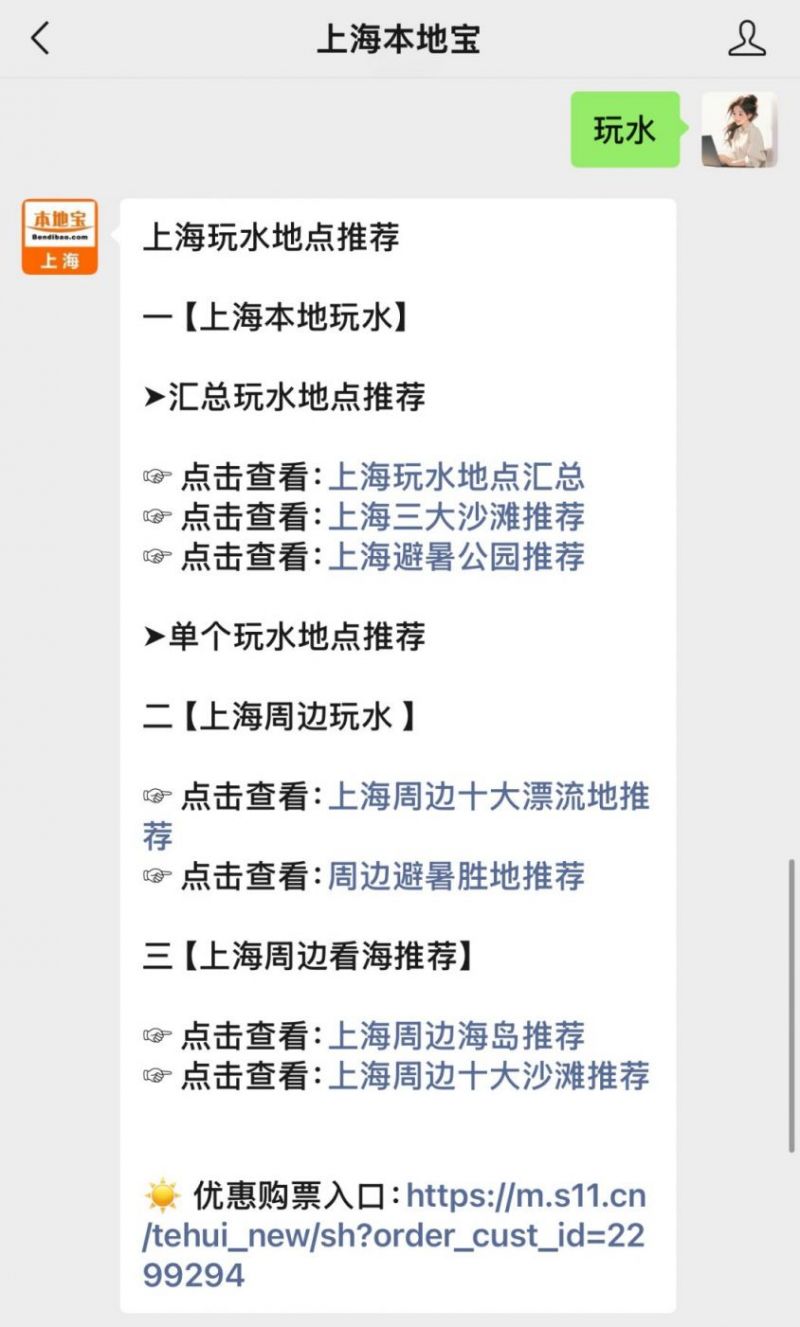Image resolution: width=800 pixels, height=1327 pixels.
Task: Open the account profile icon
Action: click(746, 39)
